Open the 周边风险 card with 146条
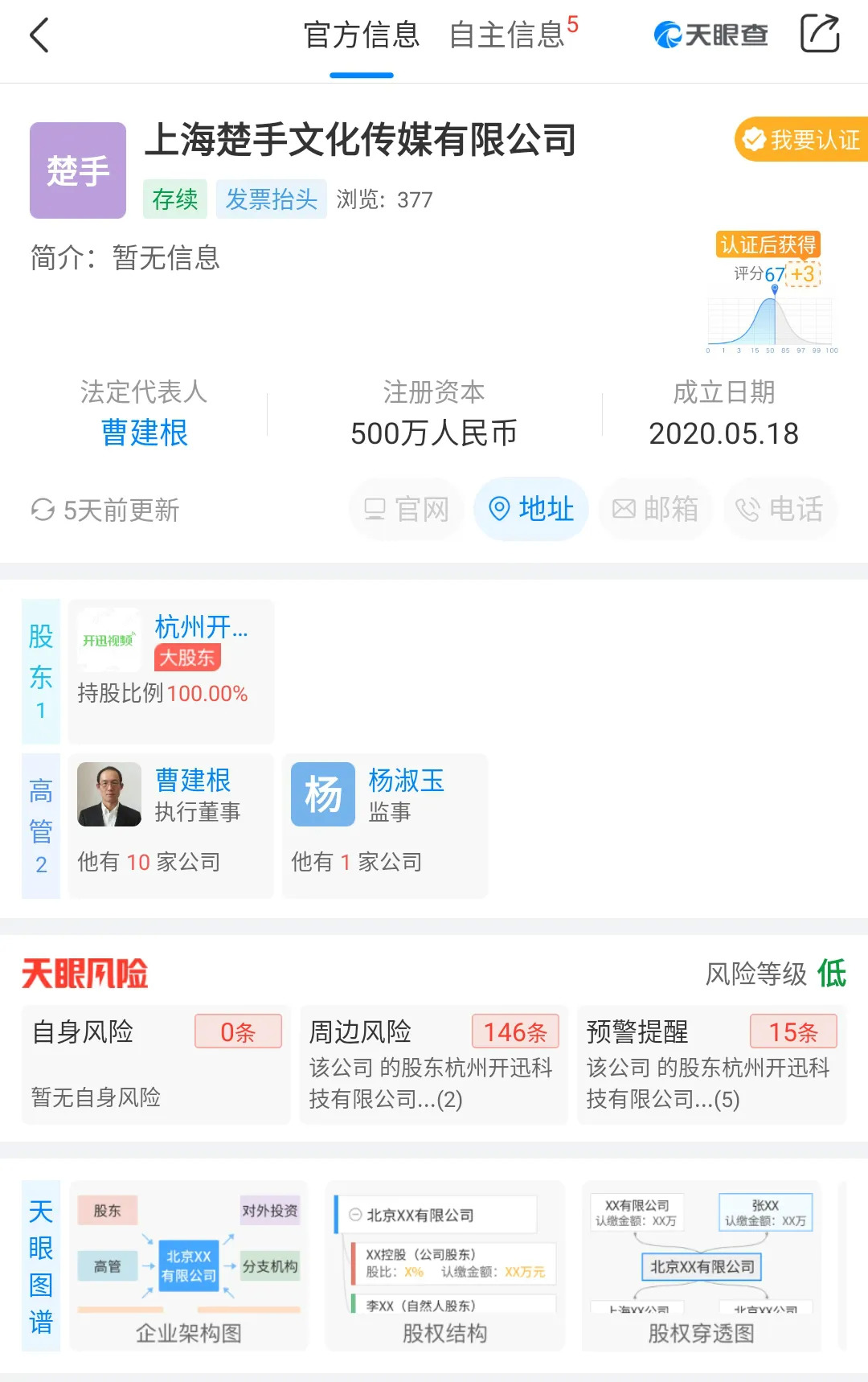 point(434,1064)
